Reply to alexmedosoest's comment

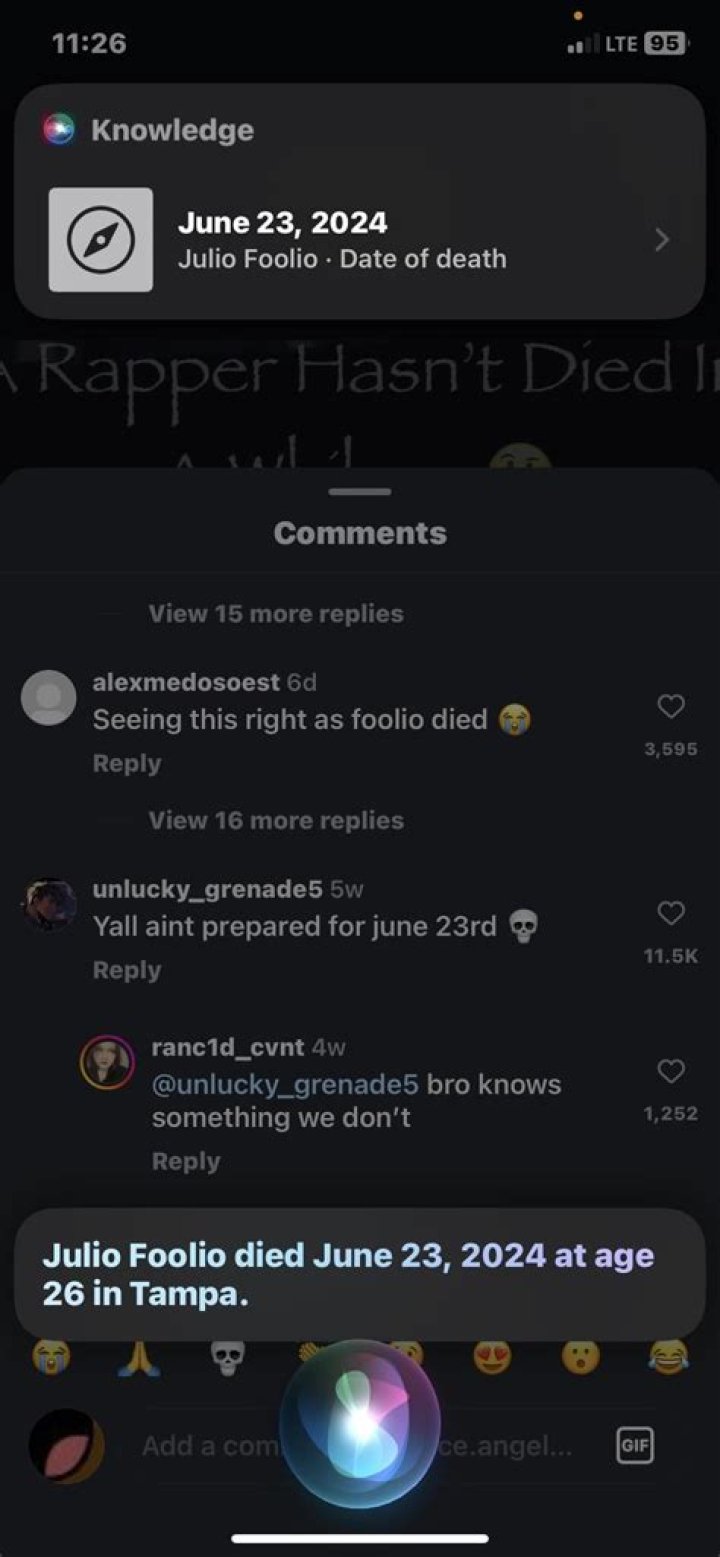coord(126,763)
